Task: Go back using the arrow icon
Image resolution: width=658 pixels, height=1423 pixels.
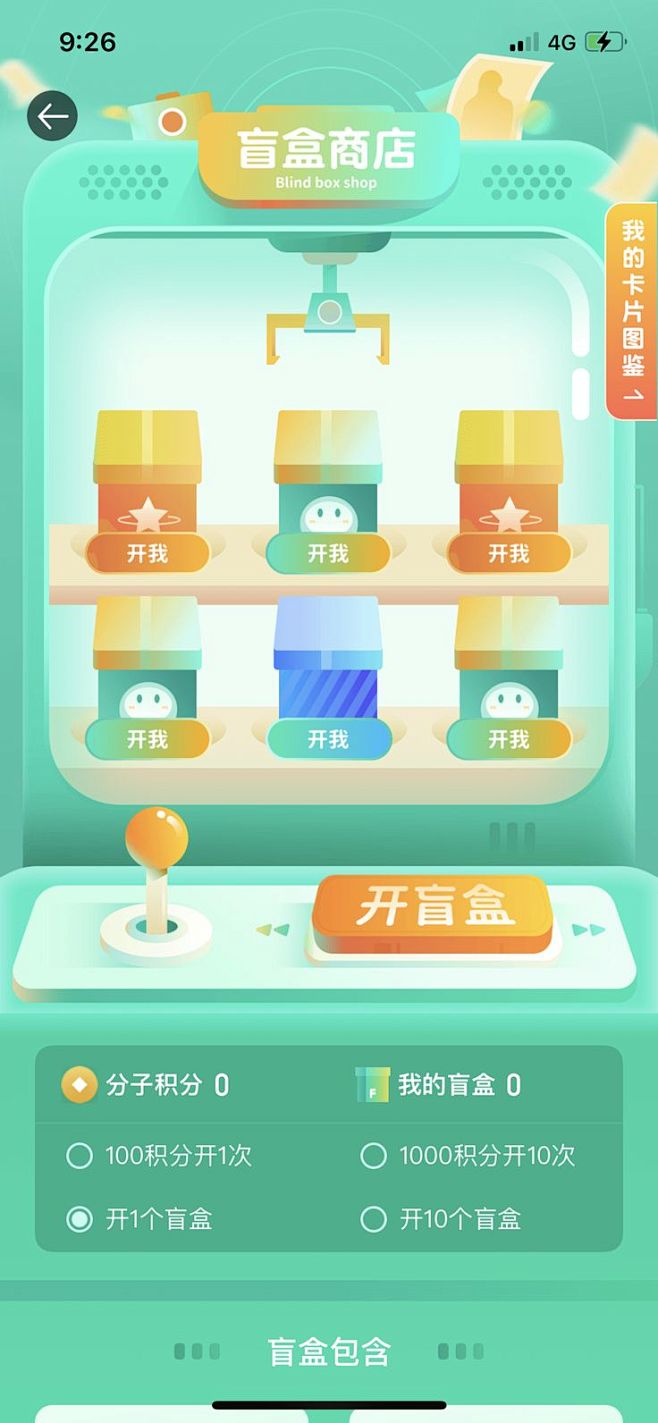Action: click(x=52, y=116)
